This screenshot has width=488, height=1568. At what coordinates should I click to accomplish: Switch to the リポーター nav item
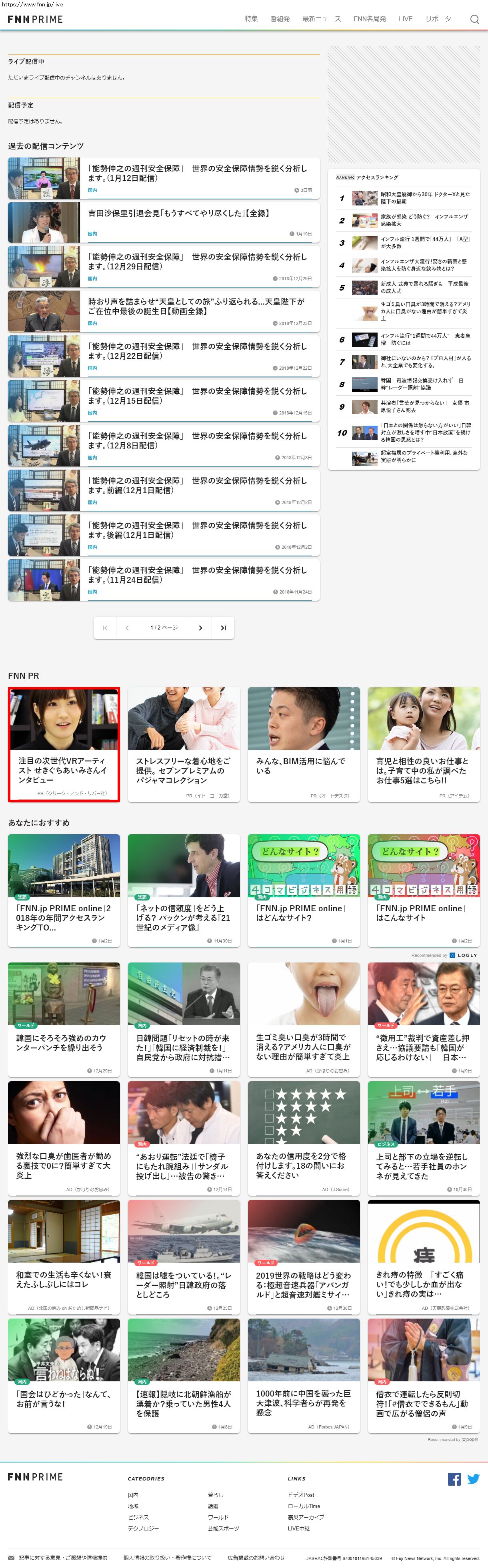pyautogui.click(x=441, y=19)
